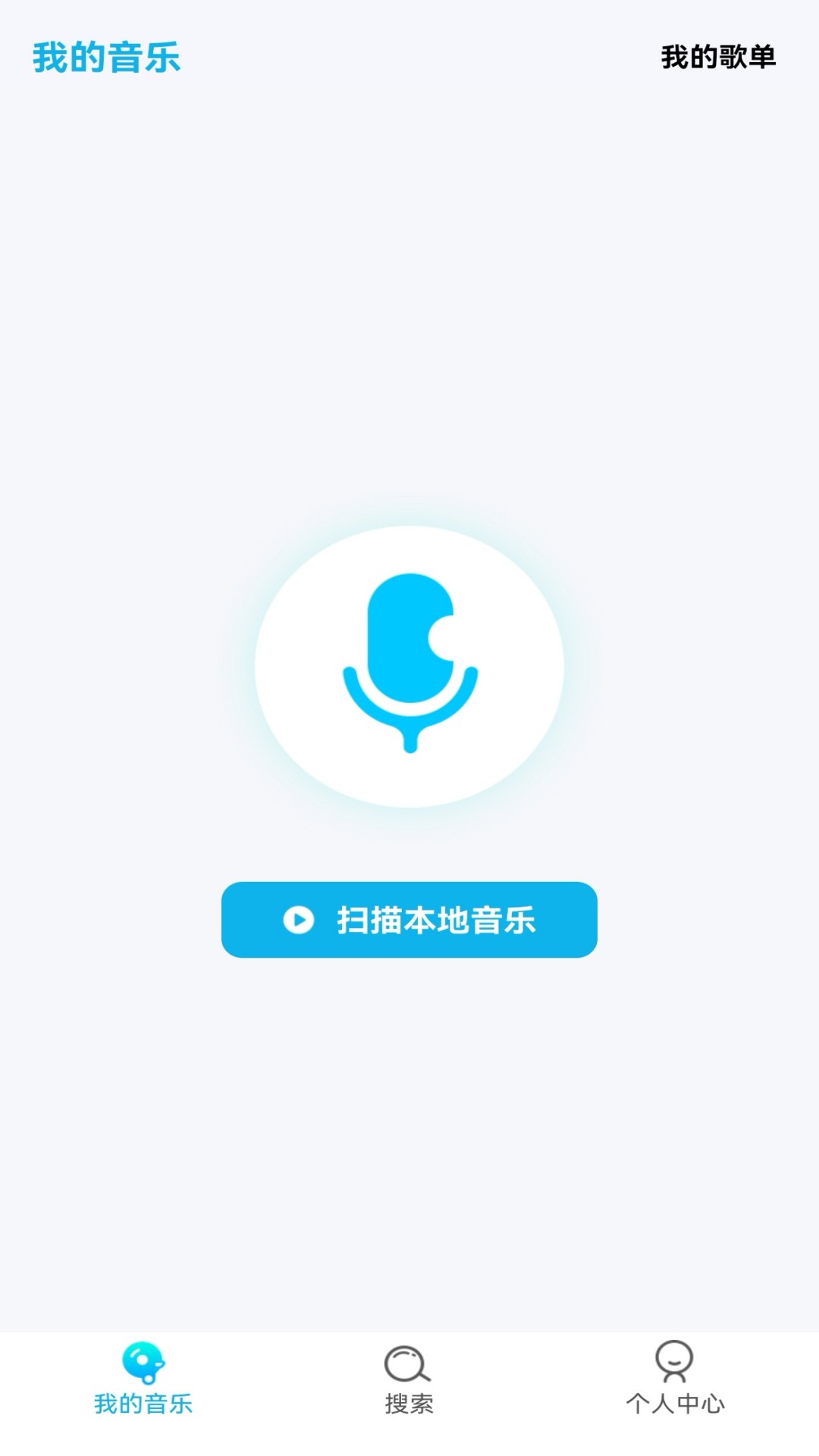Tap the 扫描本地音乐 button
The width and height of the screenshot is (819, 1456).
tap(409, 919)
